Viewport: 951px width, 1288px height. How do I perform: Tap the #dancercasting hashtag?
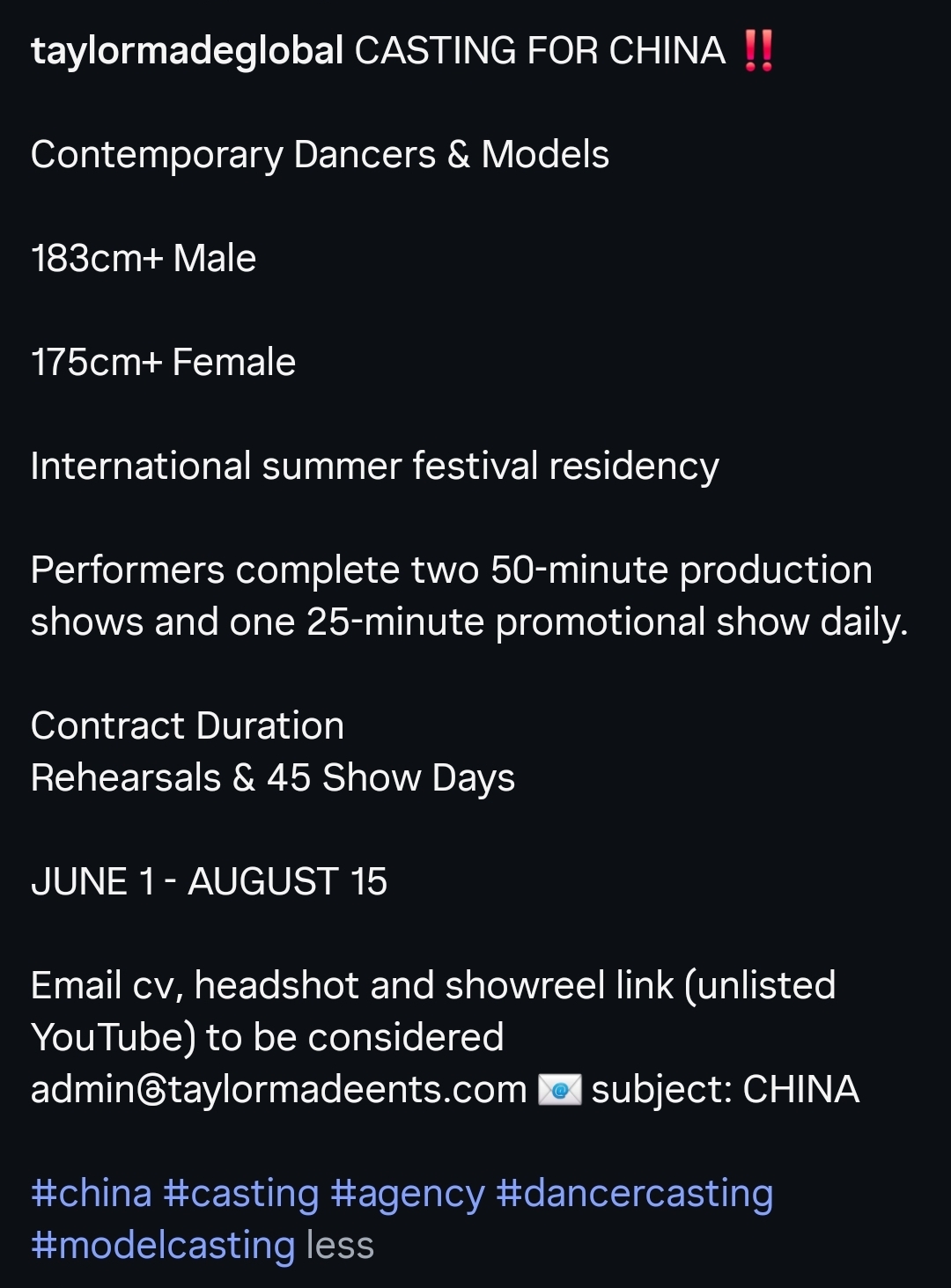point(634,1194)
